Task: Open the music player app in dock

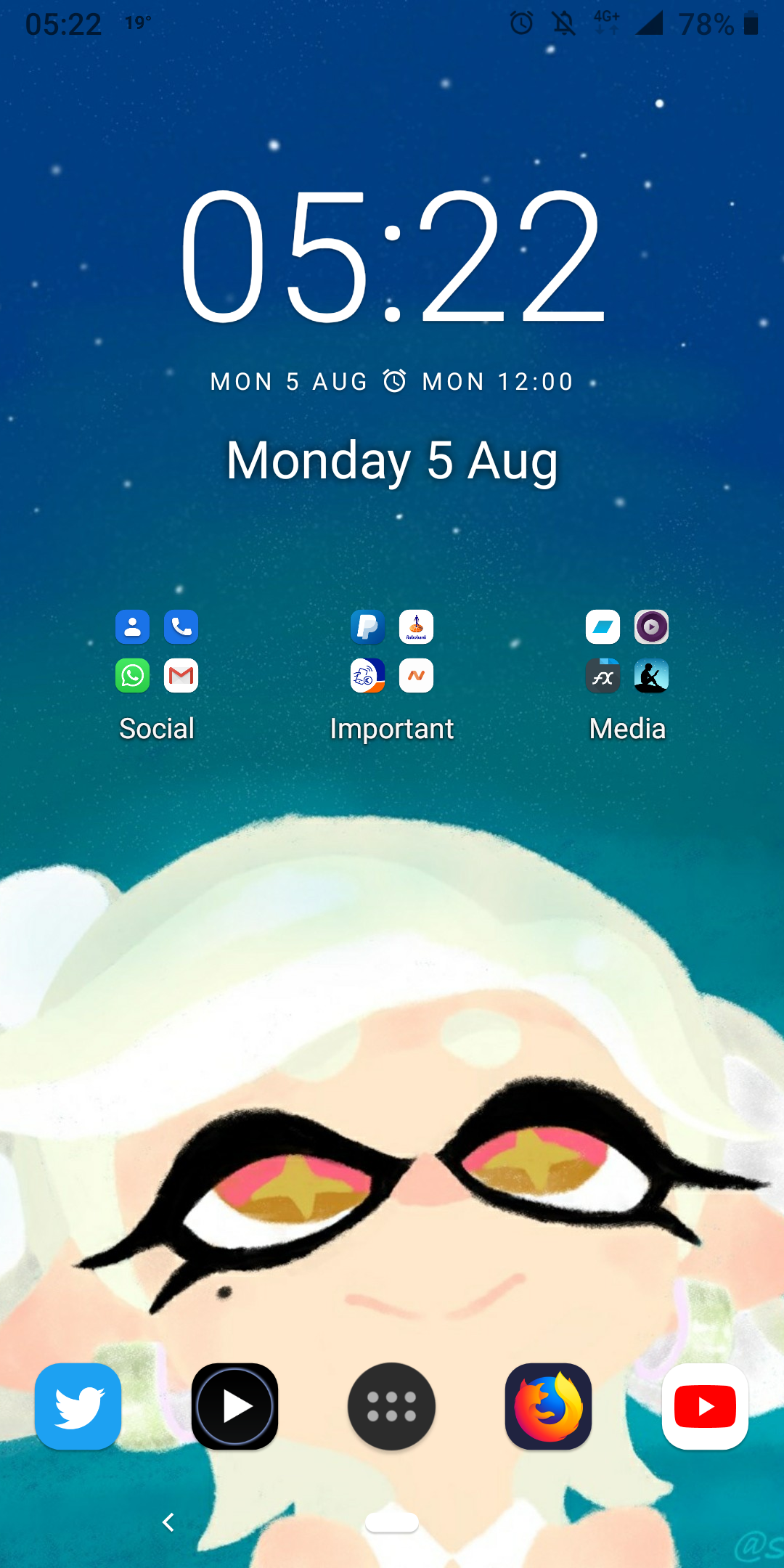Action: coord(234,1406)
